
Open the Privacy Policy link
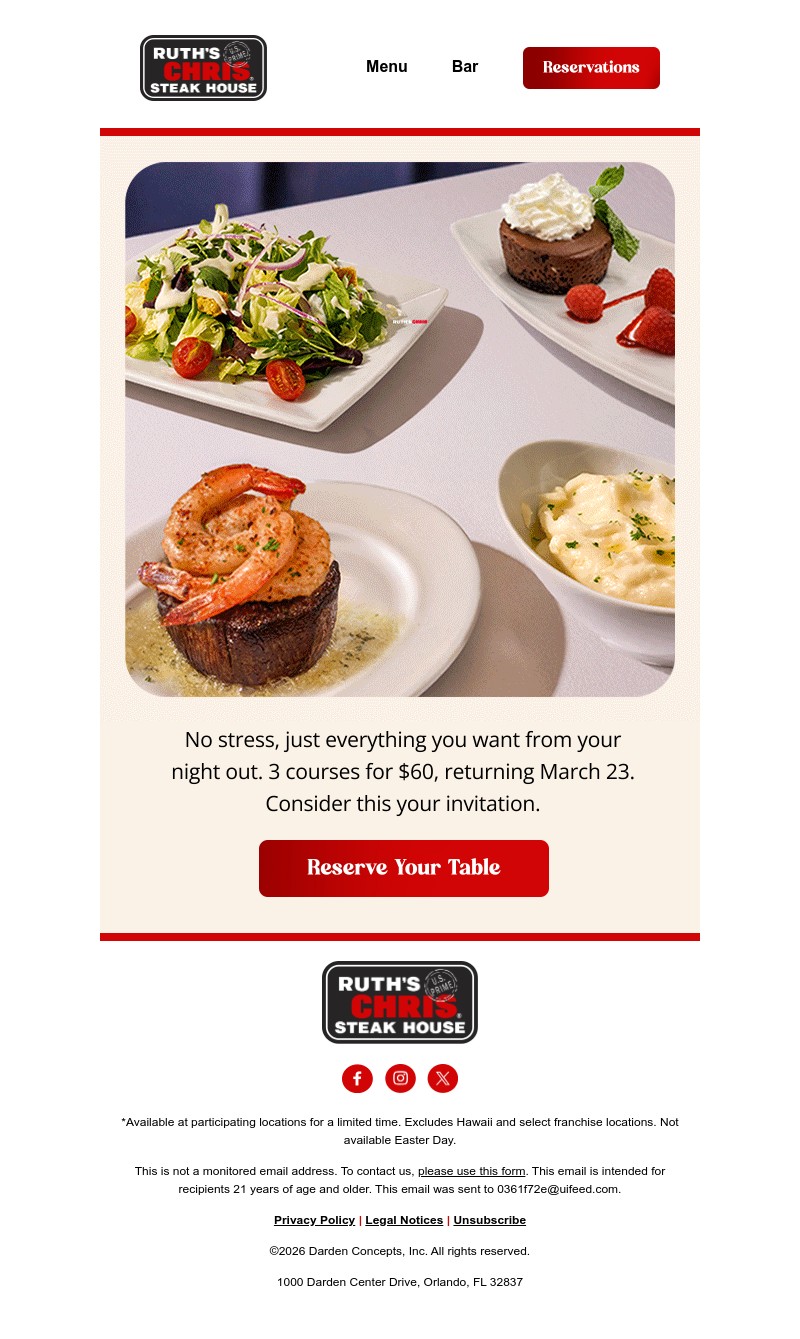coord(314,1220)
